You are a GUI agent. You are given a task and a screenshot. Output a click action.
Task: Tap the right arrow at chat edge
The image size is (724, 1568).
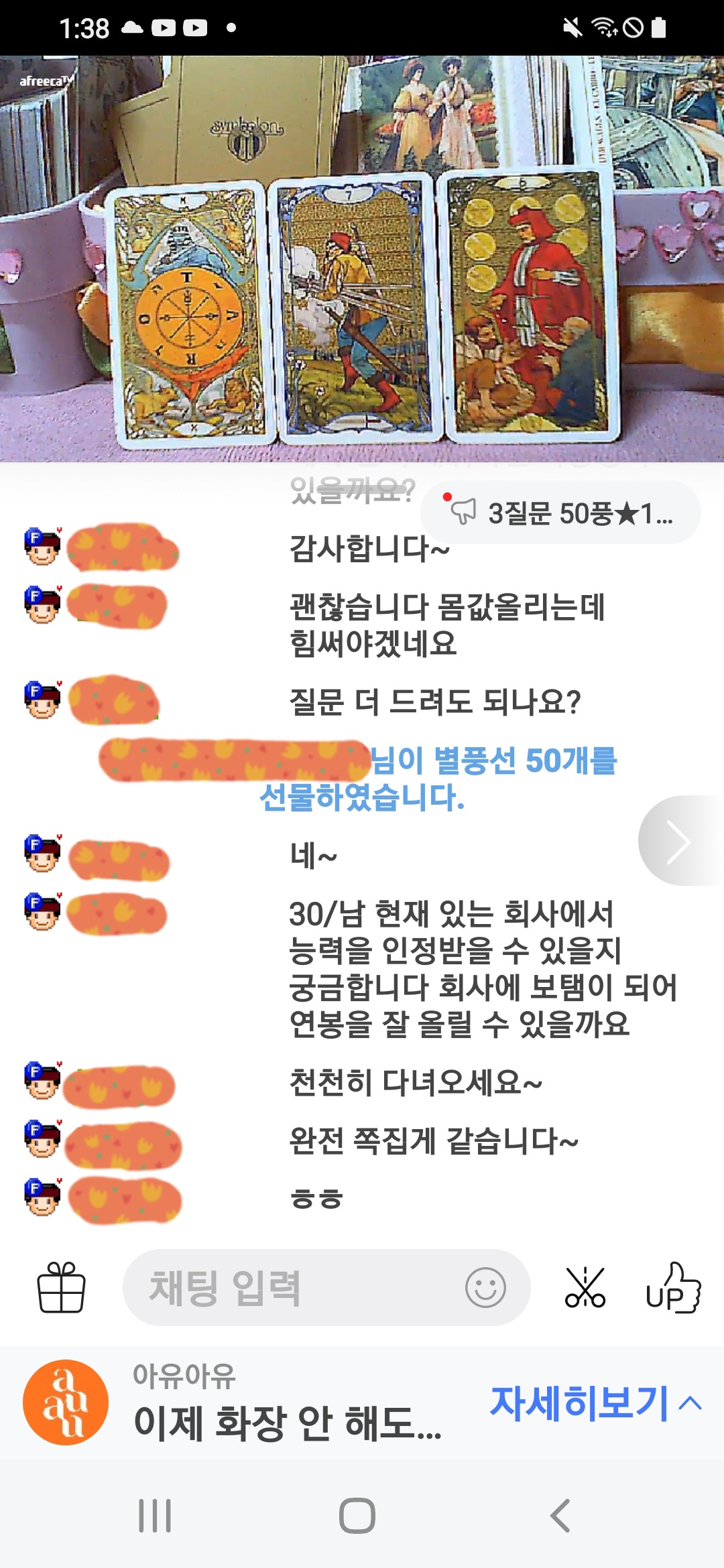point(679,841)
